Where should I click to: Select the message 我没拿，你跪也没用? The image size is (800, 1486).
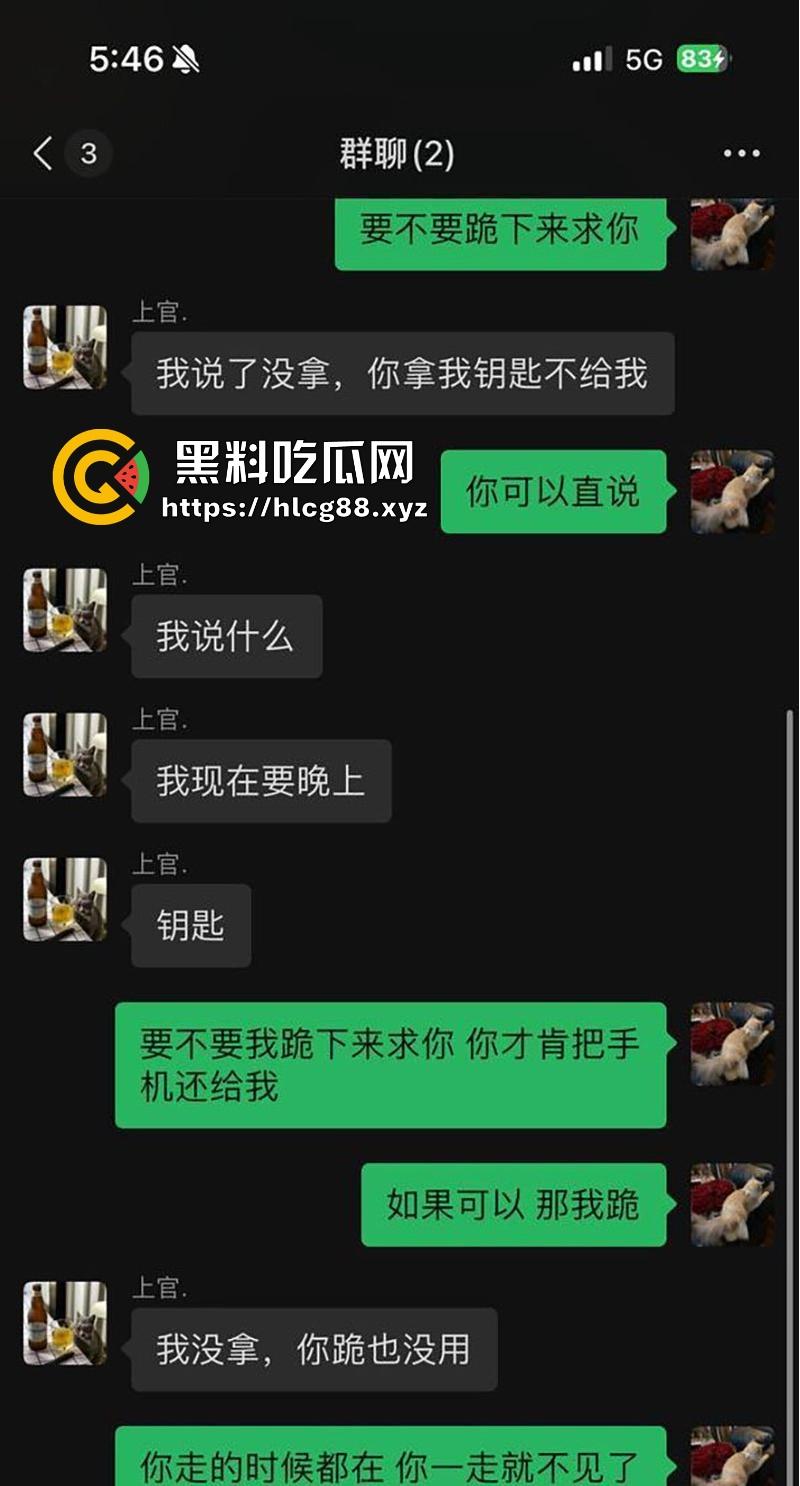pyautogui.click(x=314, y=1350)
